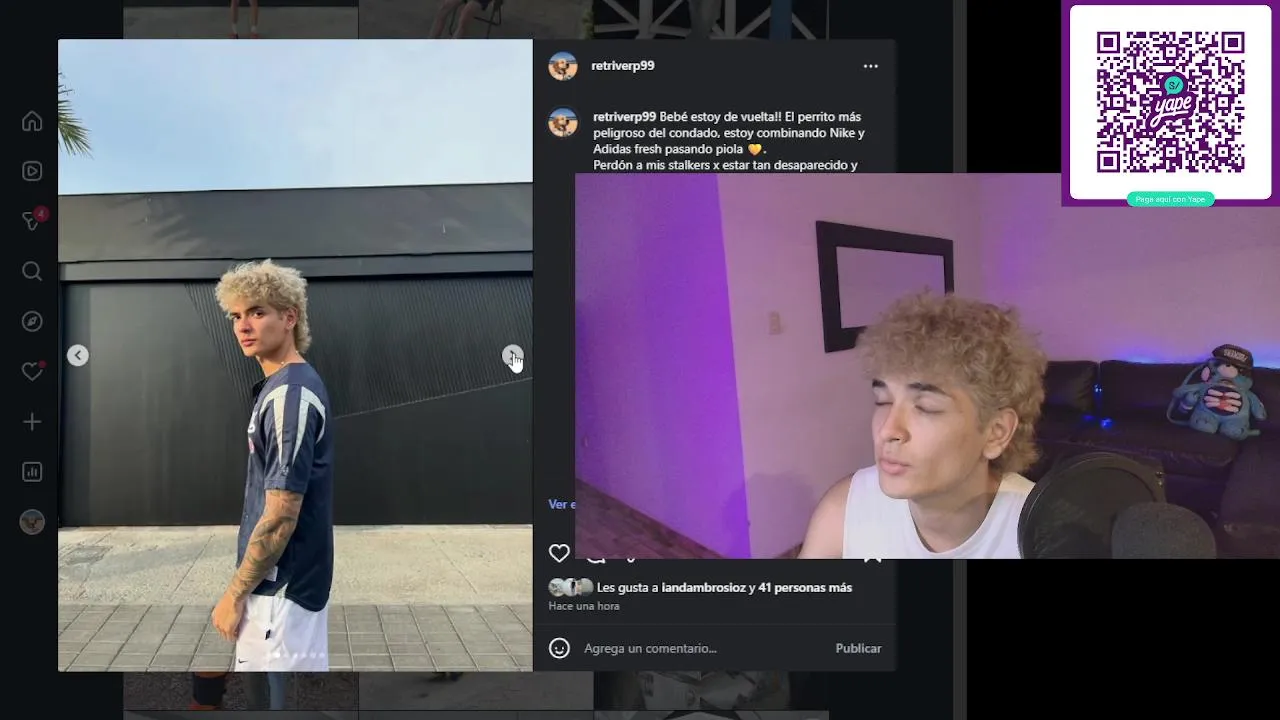
Task: Go to the Instagram home feed
Action: coord(32,121)
